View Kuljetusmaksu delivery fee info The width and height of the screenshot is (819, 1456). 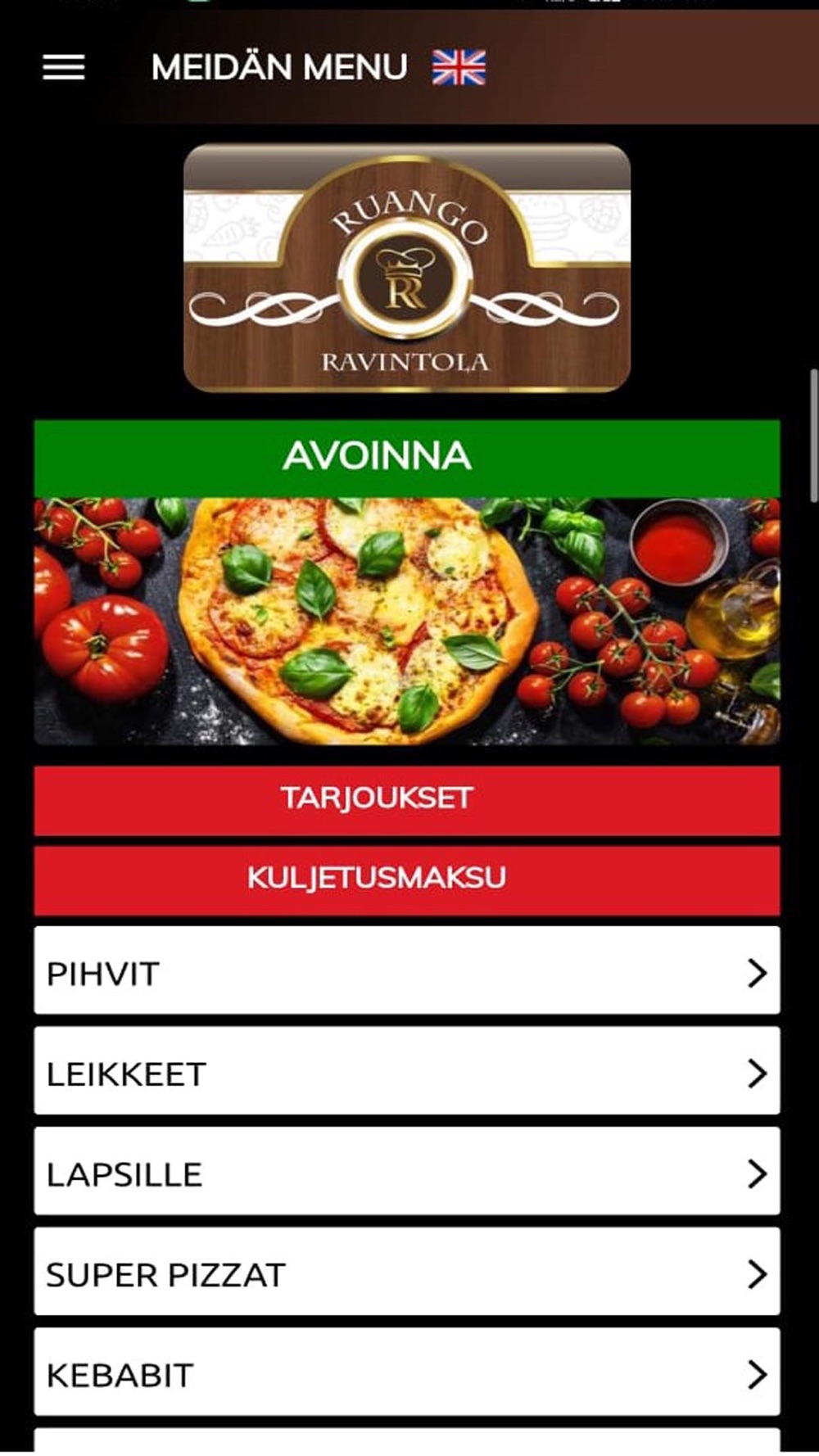tap(406, 879)
